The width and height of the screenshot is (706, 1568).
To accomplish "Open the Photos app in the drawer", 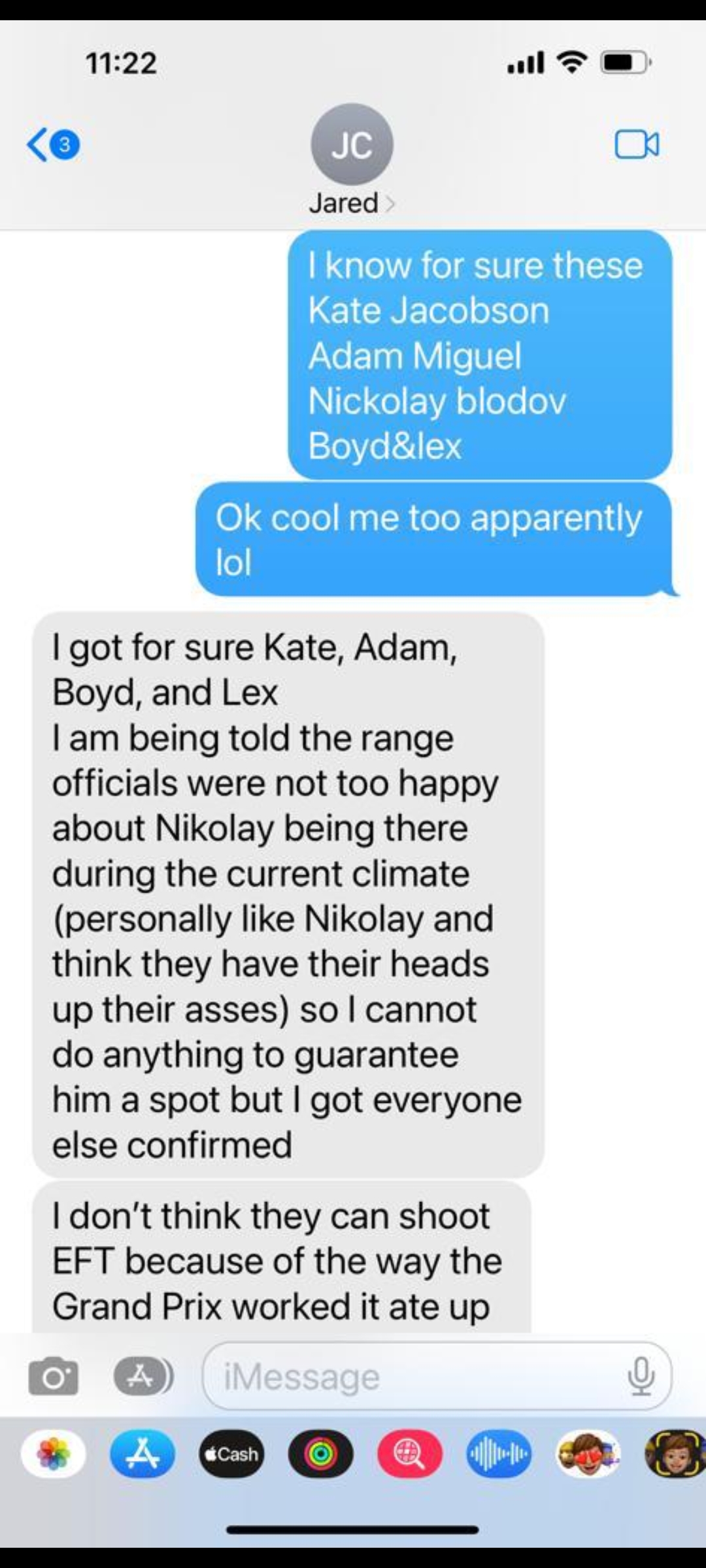I will pyautogui.click(x=54, y=1454).
